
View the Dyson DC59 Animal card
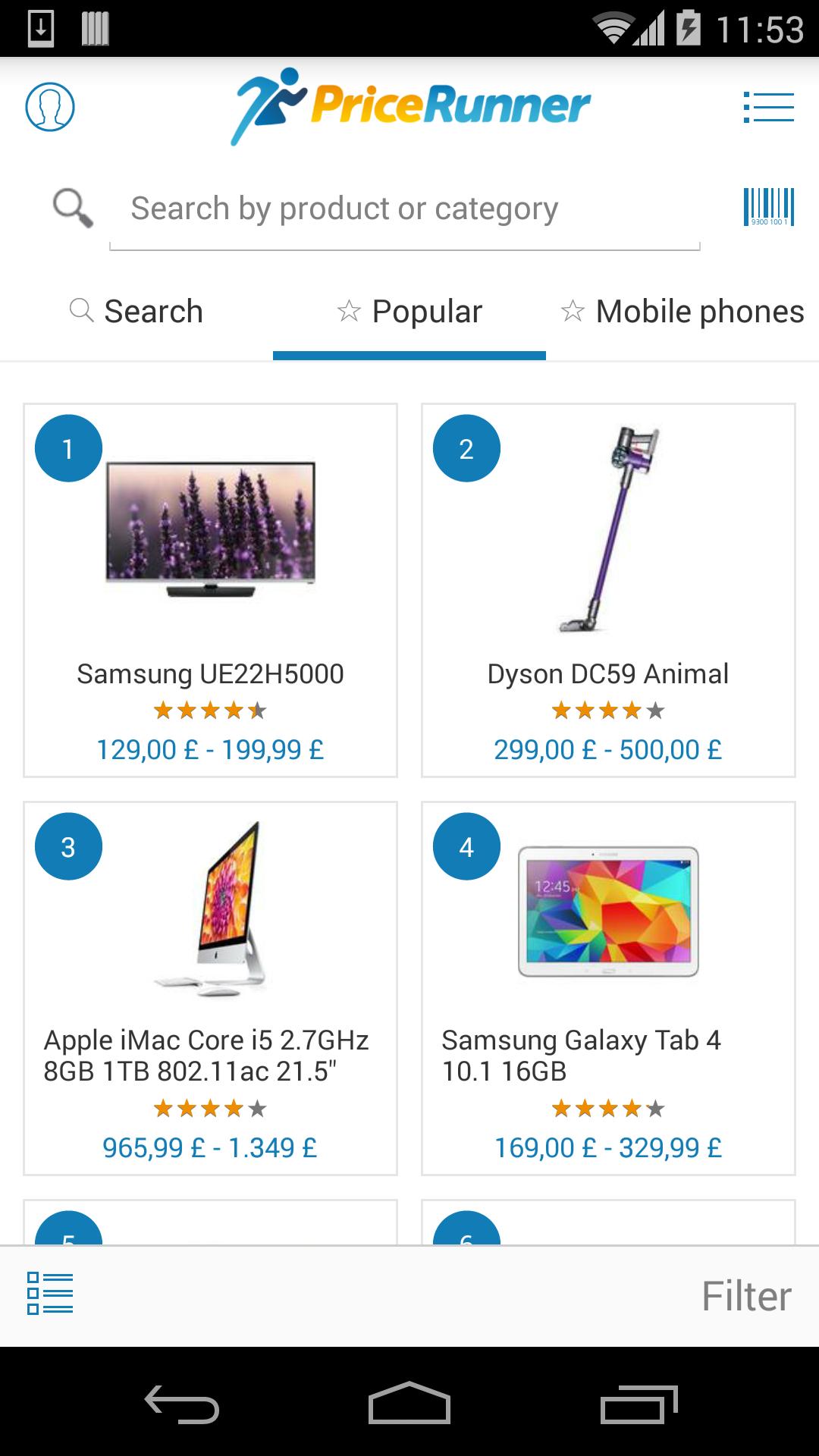pyautogui.click(x=608, y=590)
